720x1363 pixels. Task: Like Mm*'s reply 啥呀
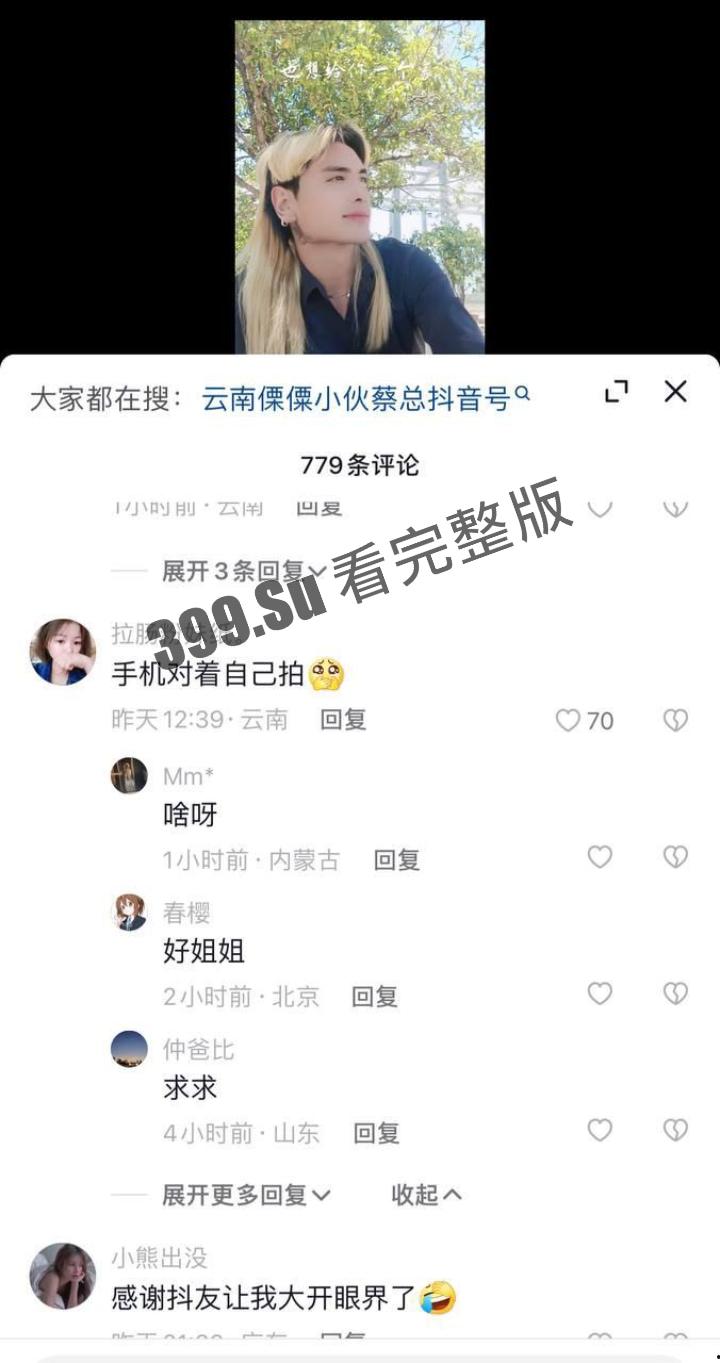[x=599, y=857]
